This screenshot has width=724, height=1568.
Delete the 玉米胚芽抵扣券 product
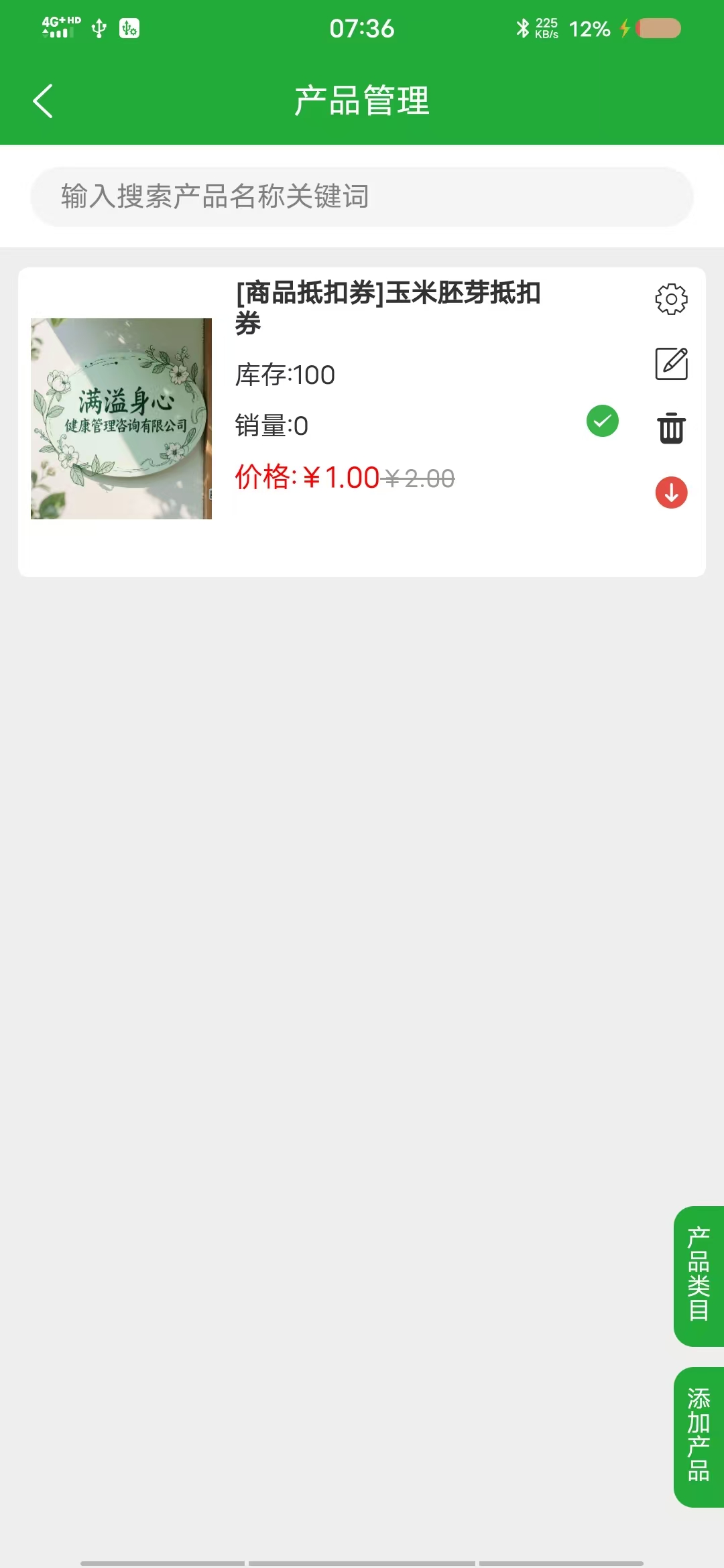671,428
